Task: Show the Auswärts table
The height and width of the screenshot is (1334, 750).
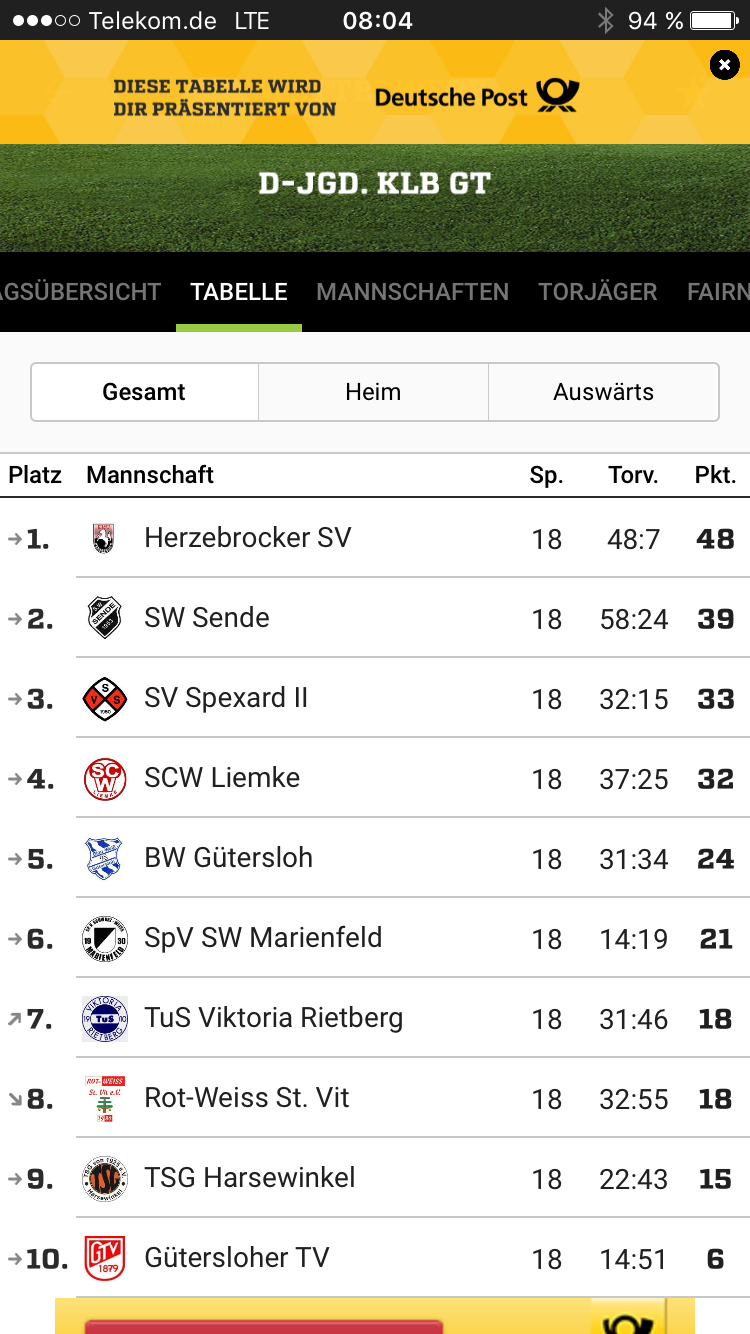Action: [x=603, y=392]
